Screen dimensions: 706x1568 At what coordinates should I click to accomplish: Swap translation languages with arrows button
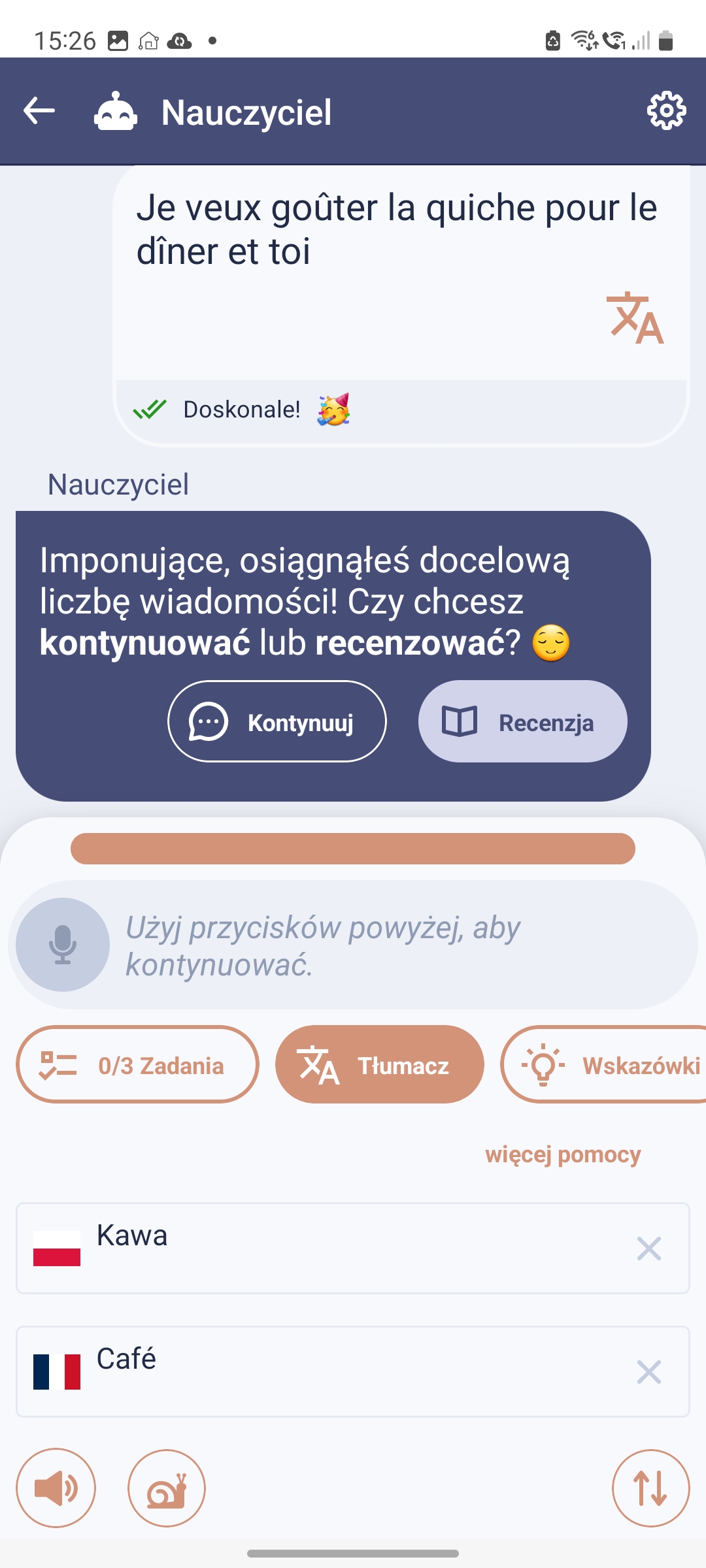[x=650, y=1488]
